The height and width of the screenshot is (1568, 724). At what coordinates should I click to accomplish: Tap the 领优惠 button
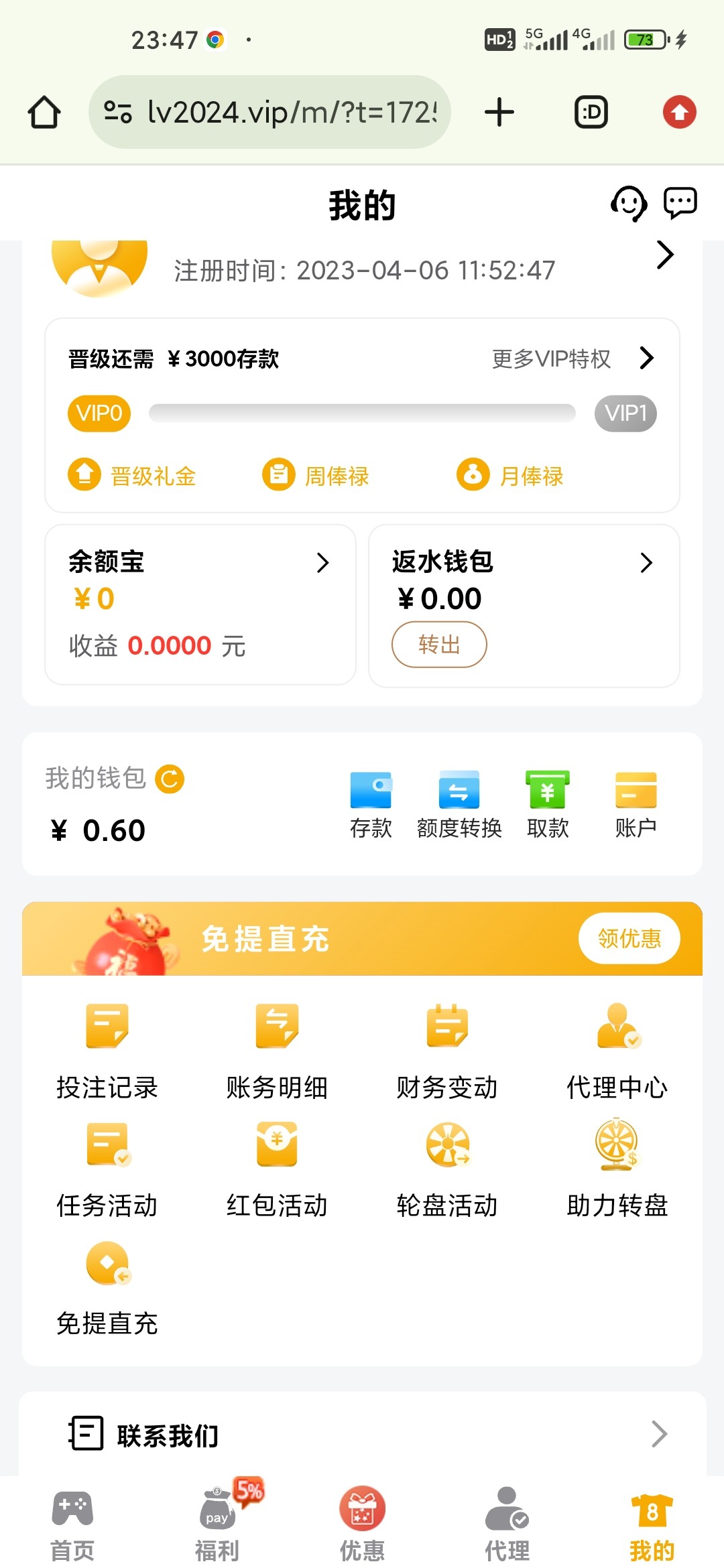coord(629,938)
